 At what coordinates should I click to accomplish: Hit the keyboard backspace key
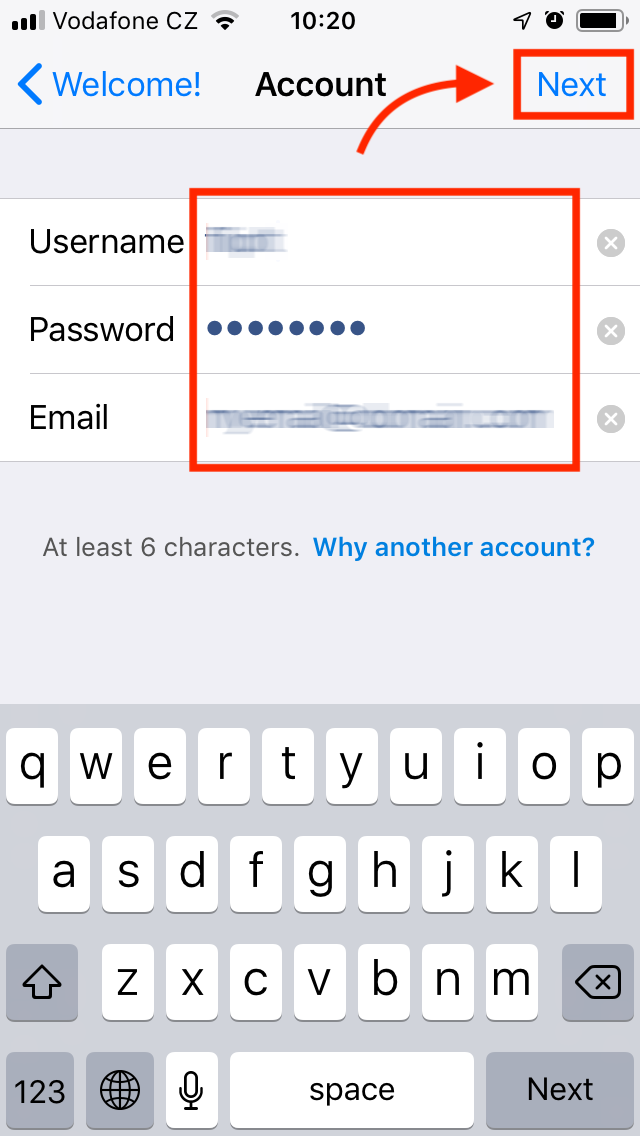click(597, 982)
